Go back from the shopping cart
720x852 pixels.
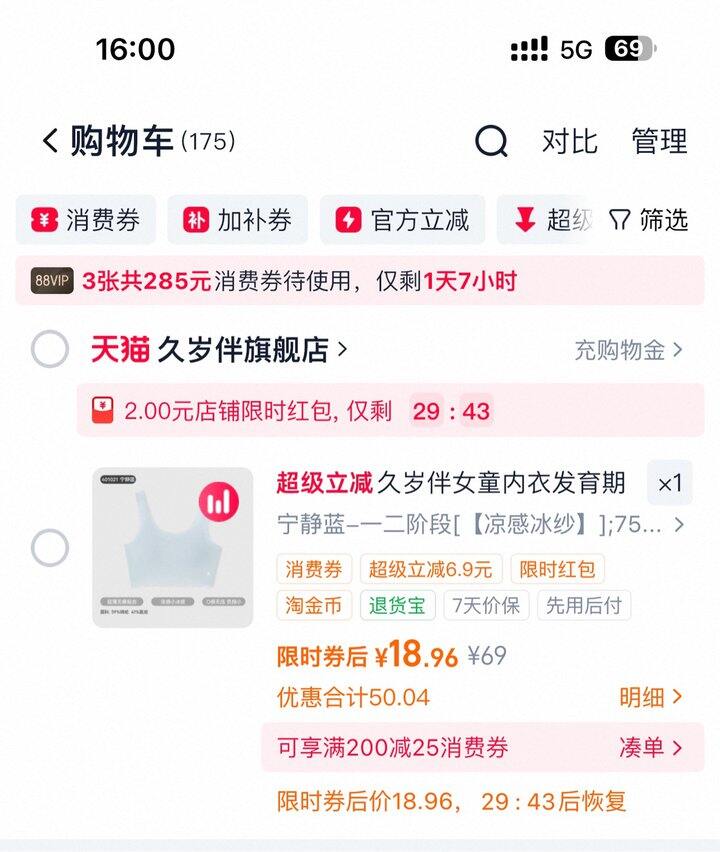pos(50,141)
